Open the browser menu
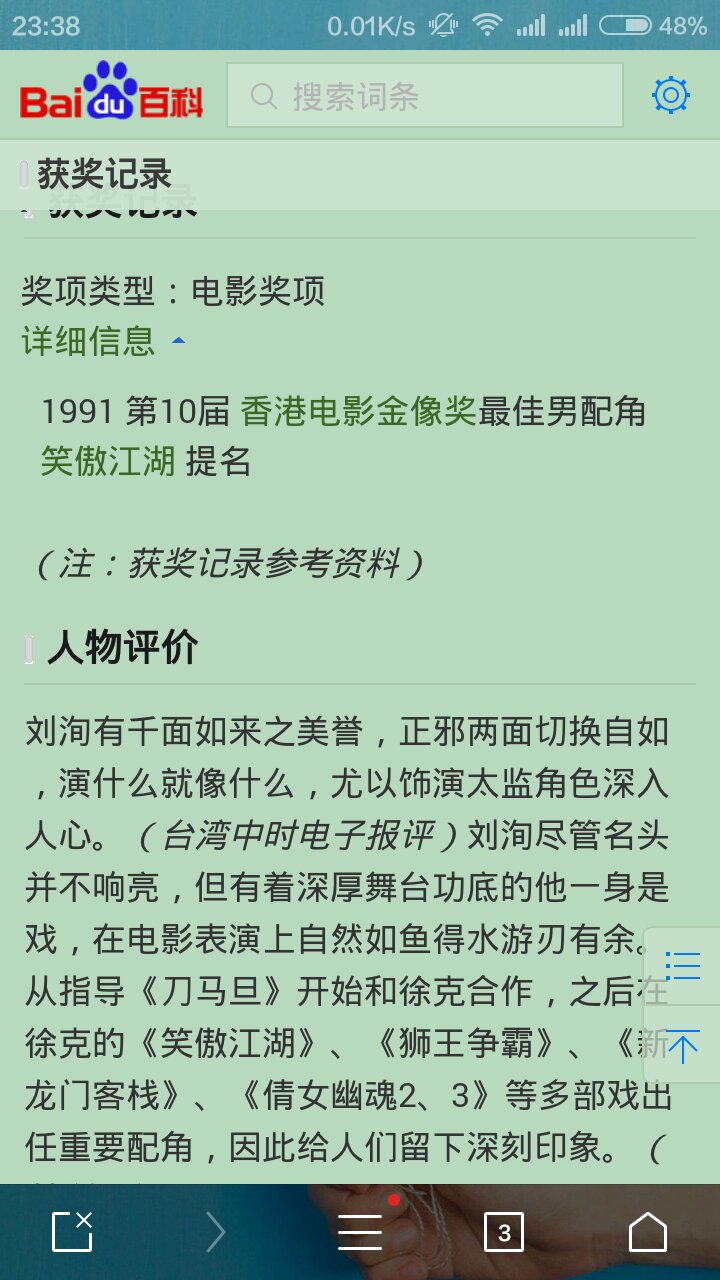The image size is (720, 1280). coord(360,1232)
